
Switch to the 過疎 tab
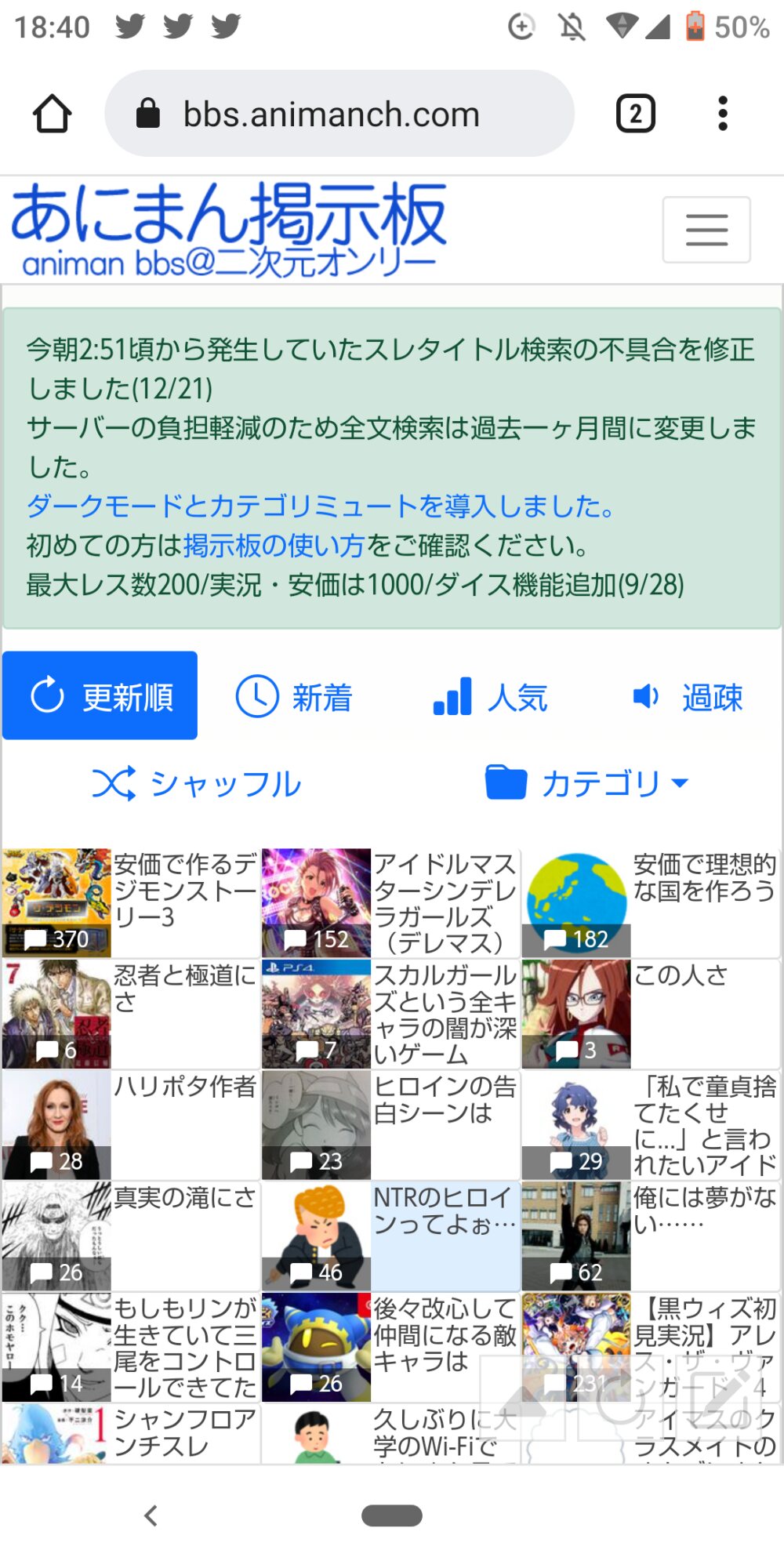687,696
